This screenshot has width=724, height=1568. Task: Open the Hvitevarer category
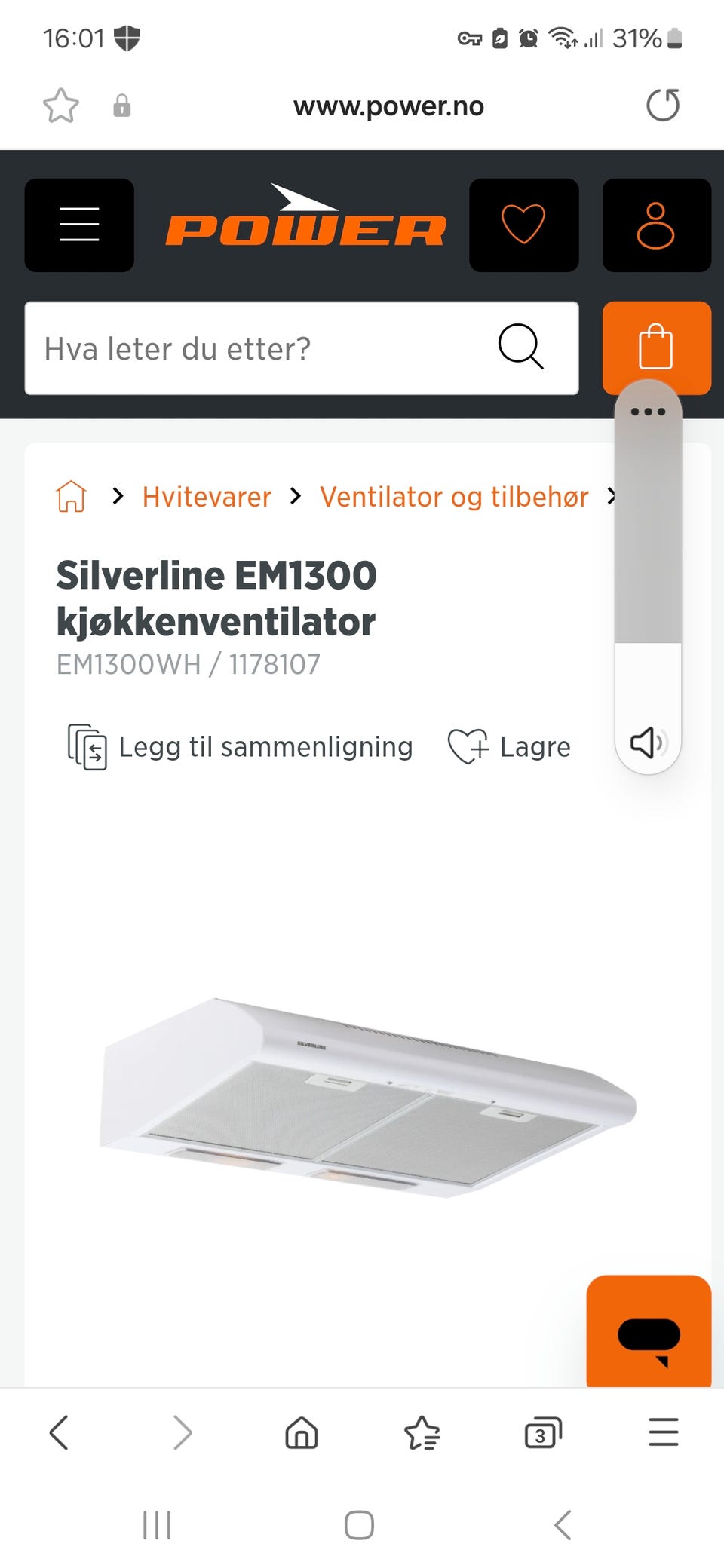[207, 496]
